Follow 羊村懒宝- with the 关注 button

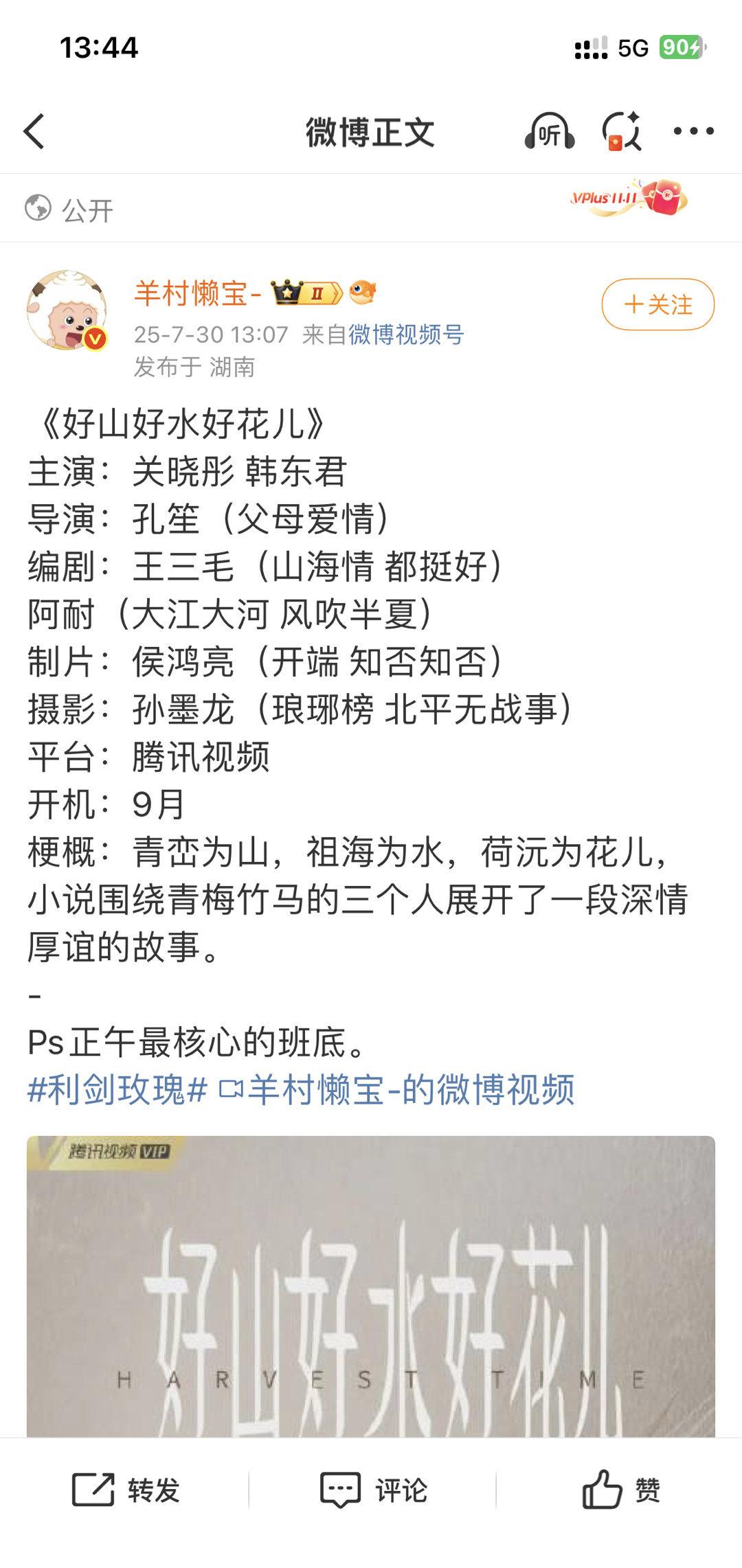click(x=657, y=304)
